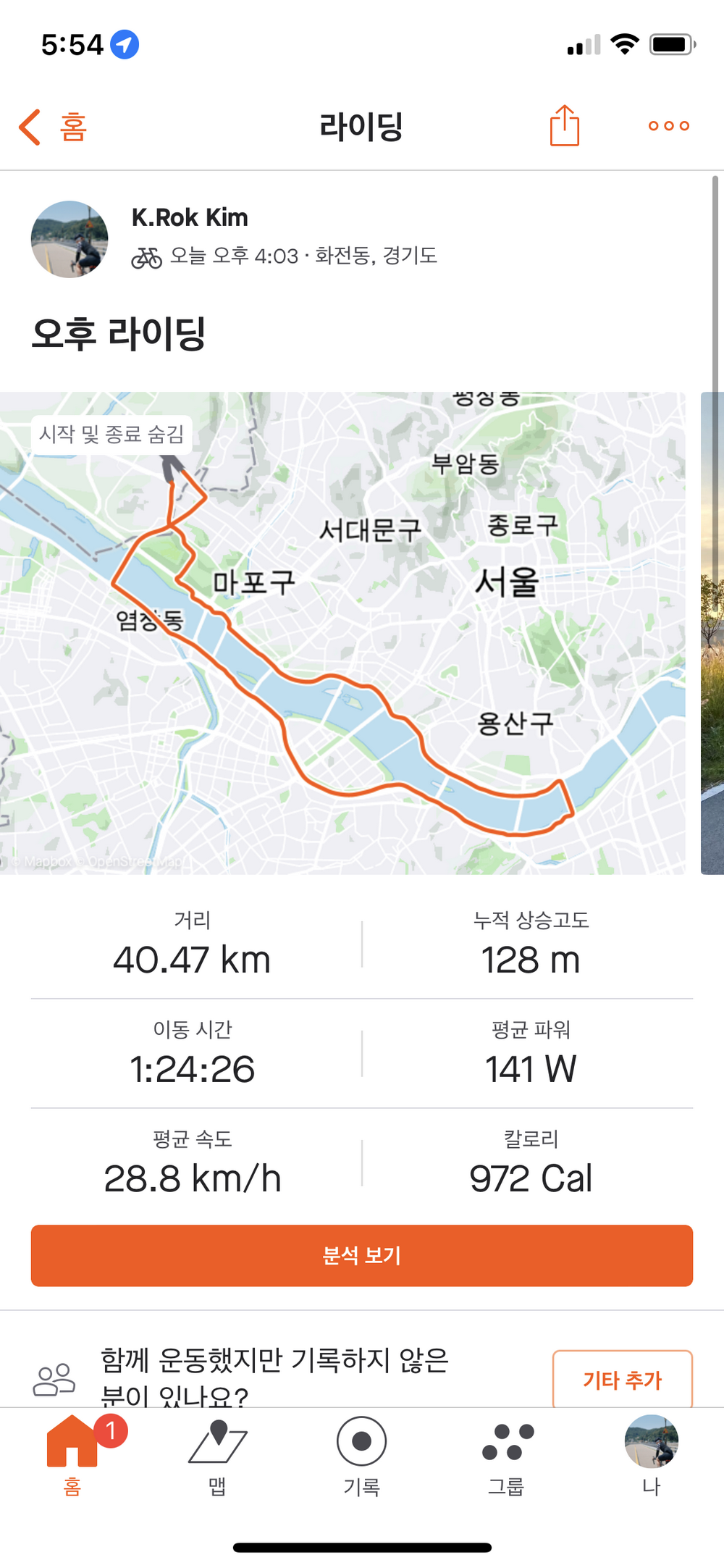
Task: Open the 홈 tab with notification badge
Action: point(72,1456)
